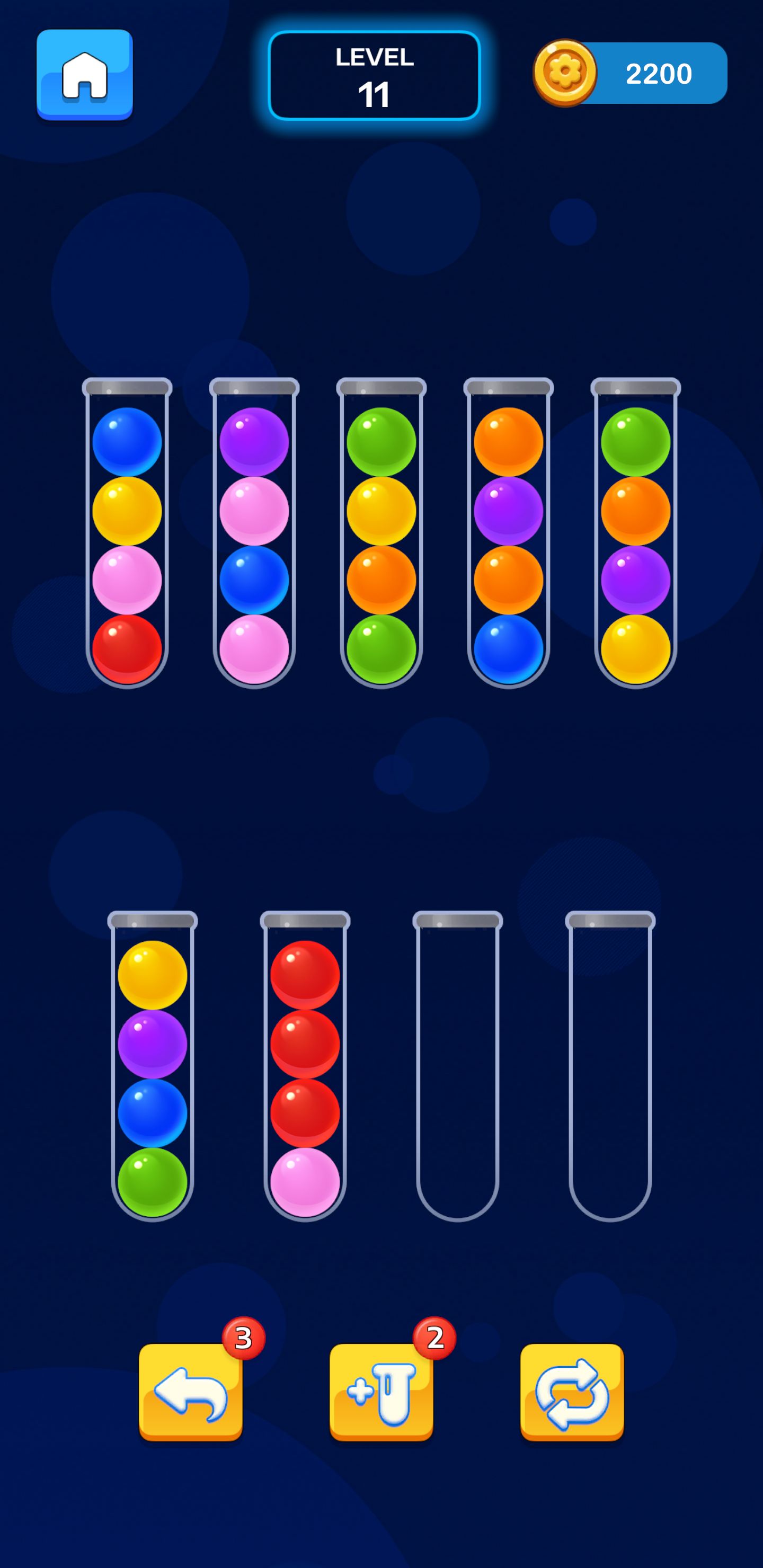This screenshot has height=1568, width=763.
Task: Add an extra tube
Action: 381,1392
